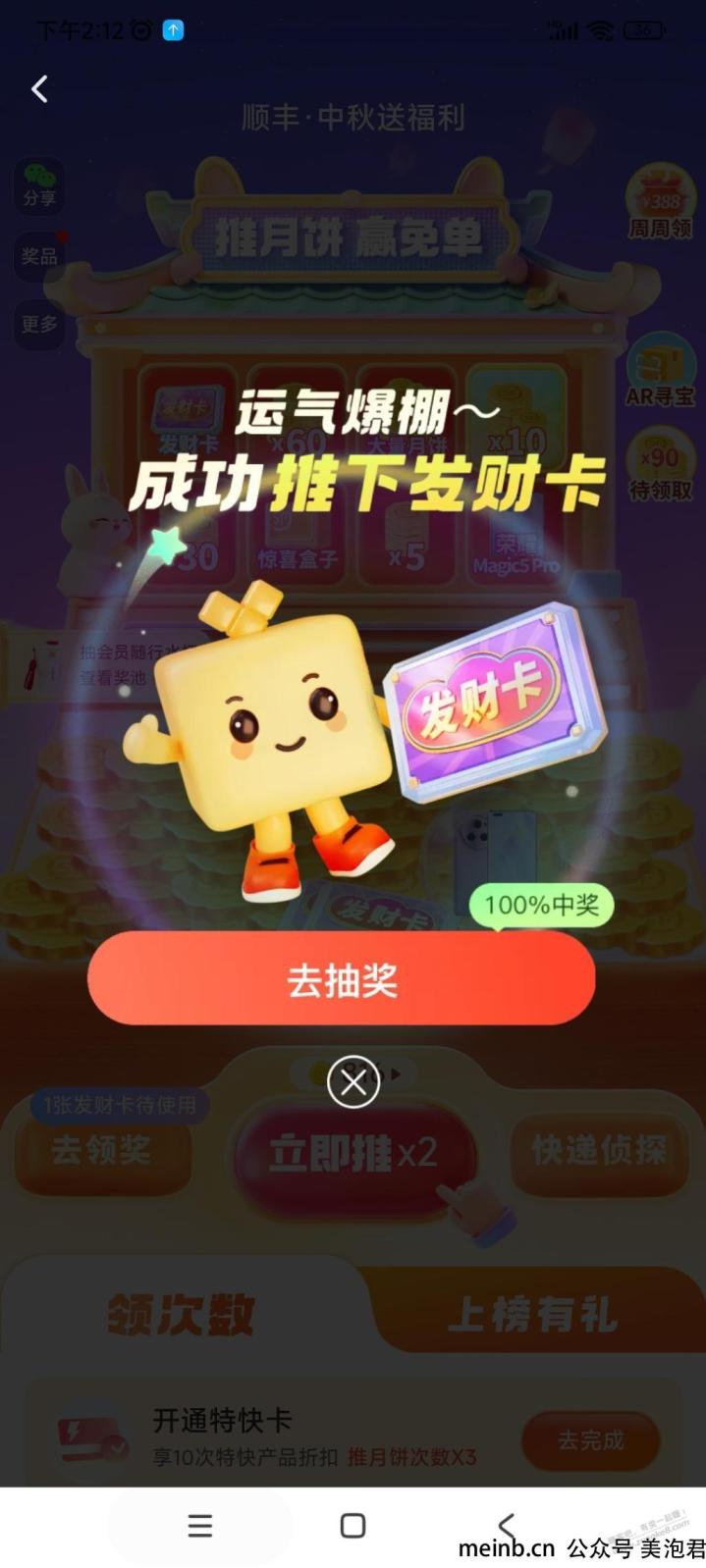
Task: Open the 奖品 prizes button
Action: click(x=39, y=255)
